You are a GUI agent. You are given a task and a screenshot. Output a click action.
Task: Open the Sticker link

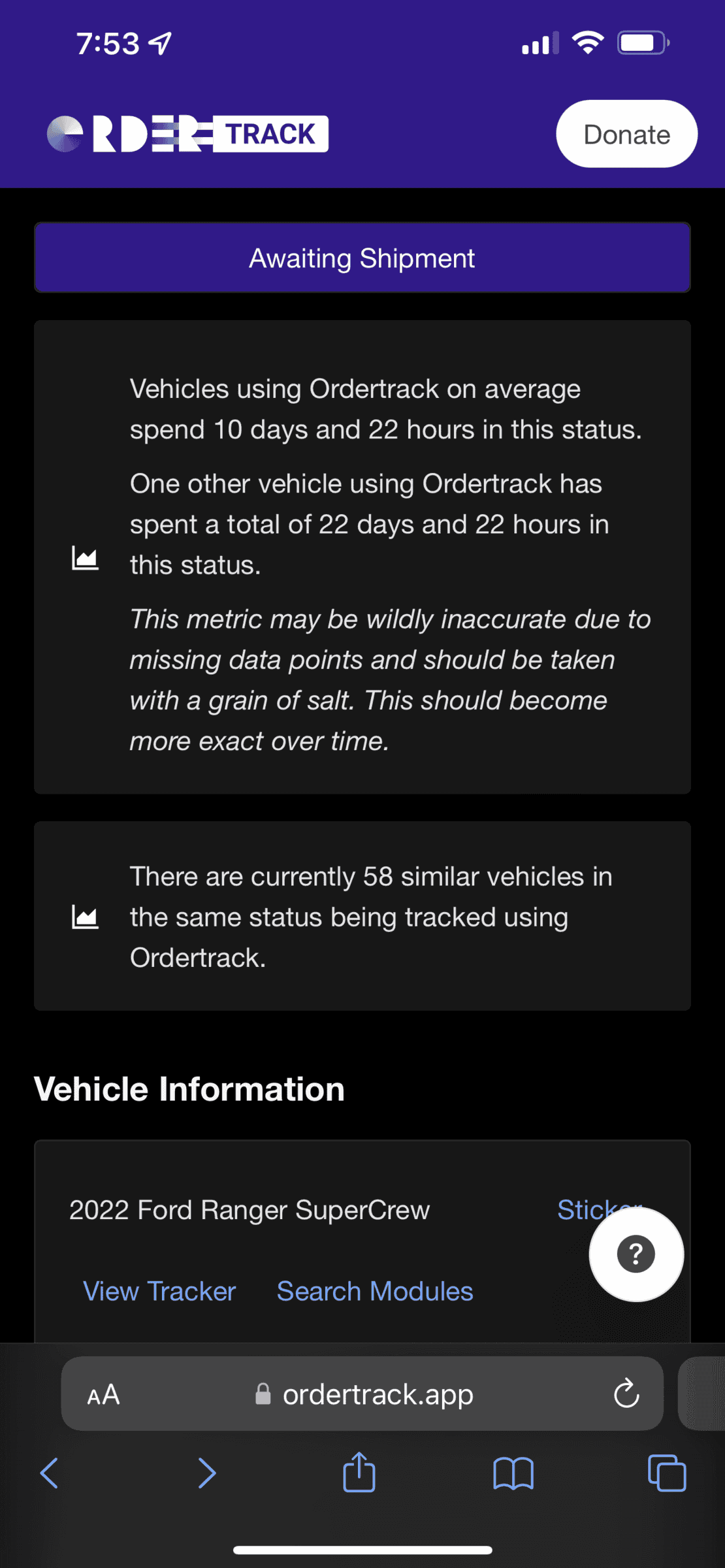[x=600, y=1209]
